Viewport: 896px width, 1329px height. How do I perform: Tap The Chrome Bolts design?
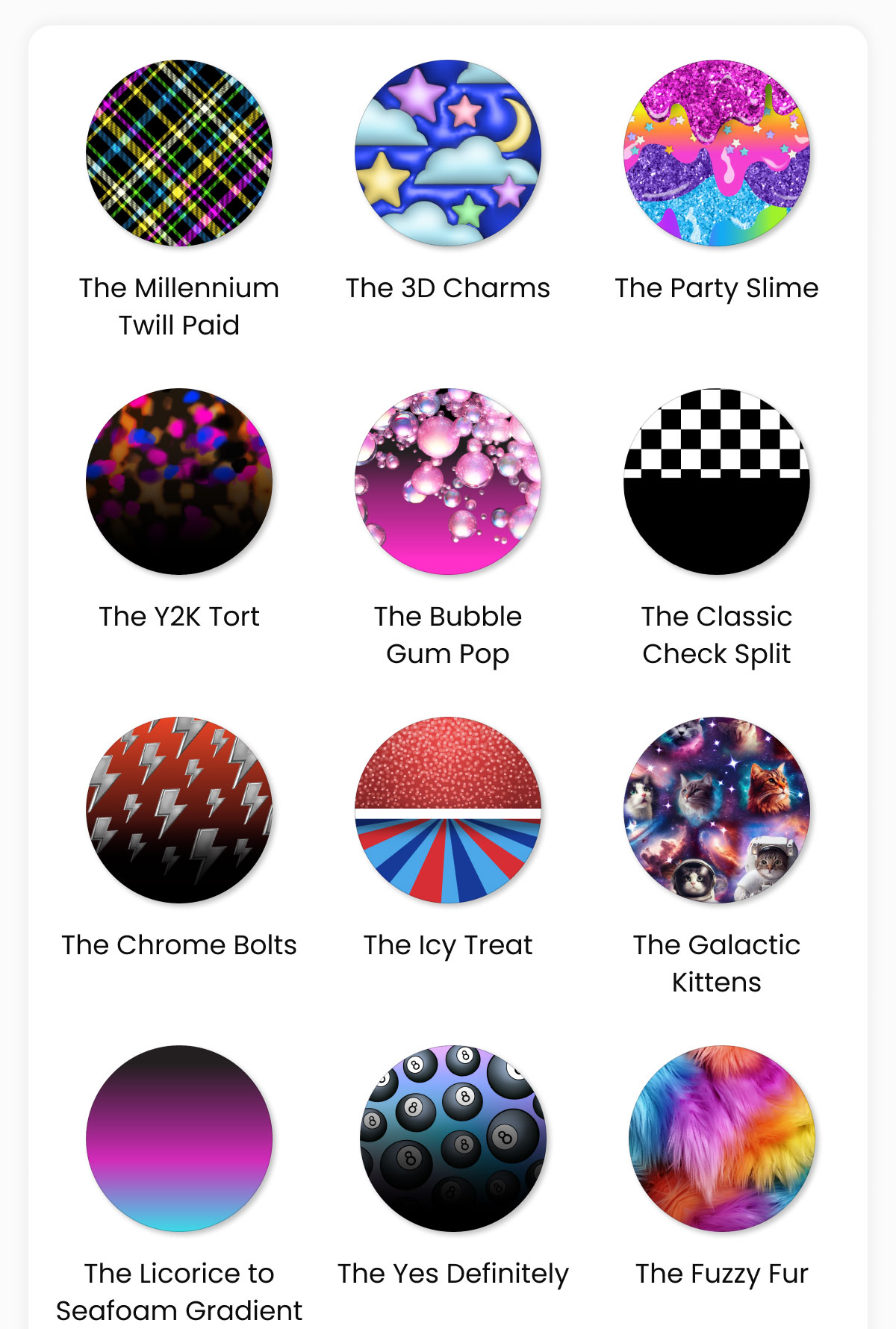pos(179,810)
